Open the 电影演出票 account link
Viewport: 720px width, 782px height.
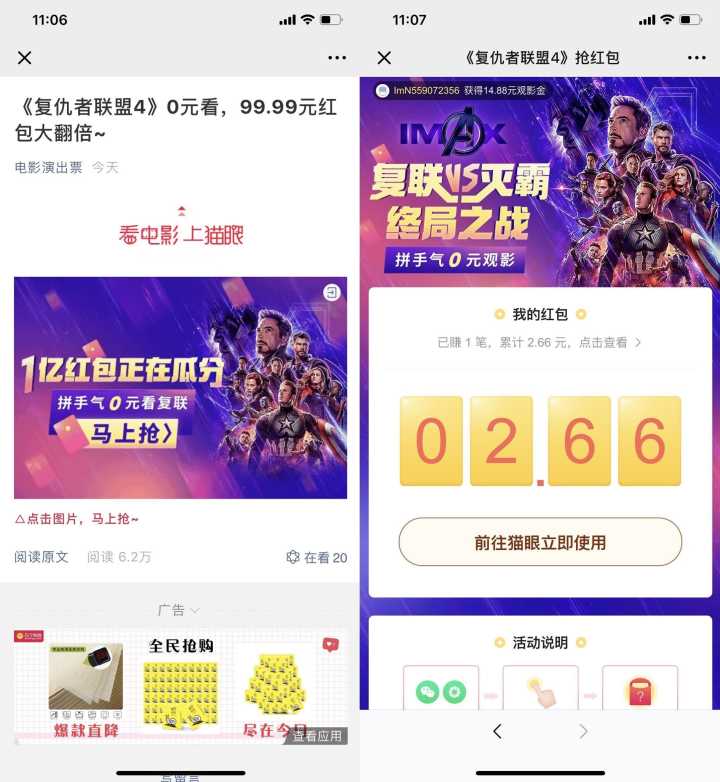coord(48,167)
